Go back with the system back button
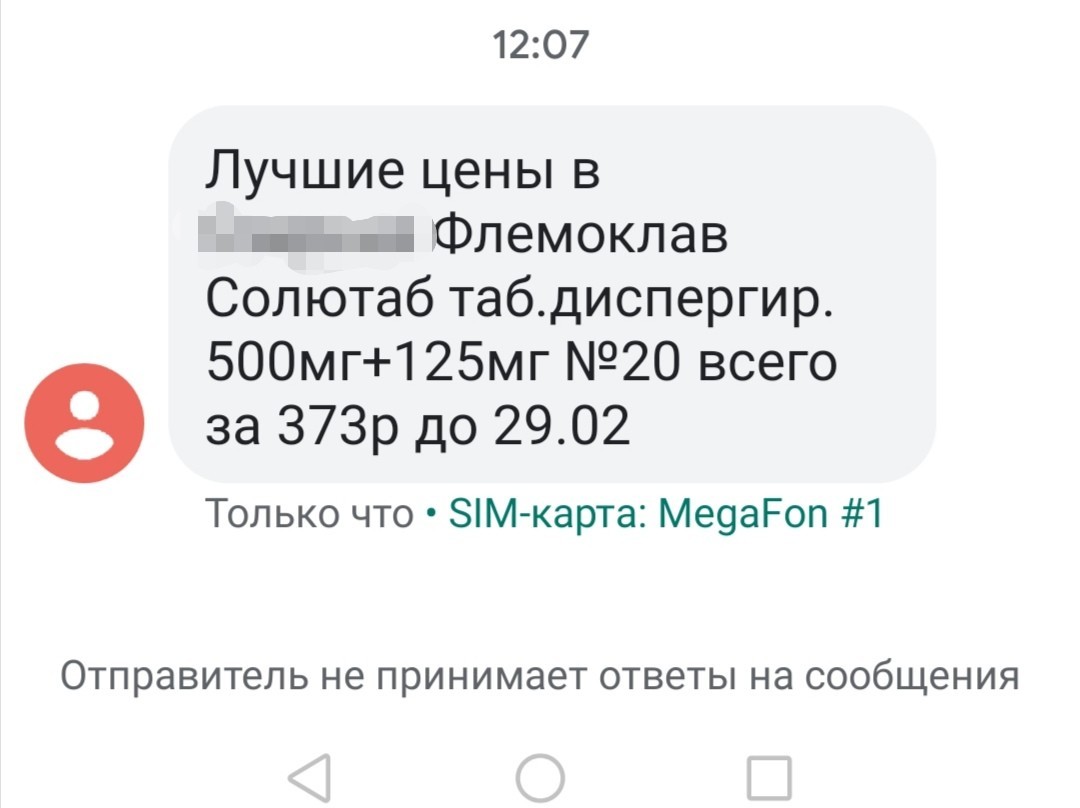This screenshot has width=1080, height=808. (309, 775)
